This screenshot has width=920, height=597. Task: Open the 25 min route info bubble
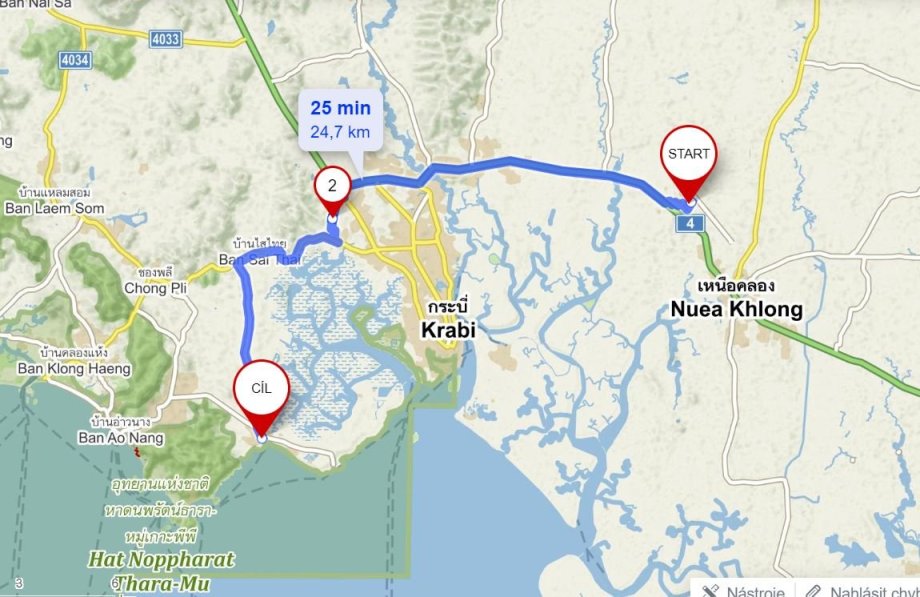[x=340, y=119]
